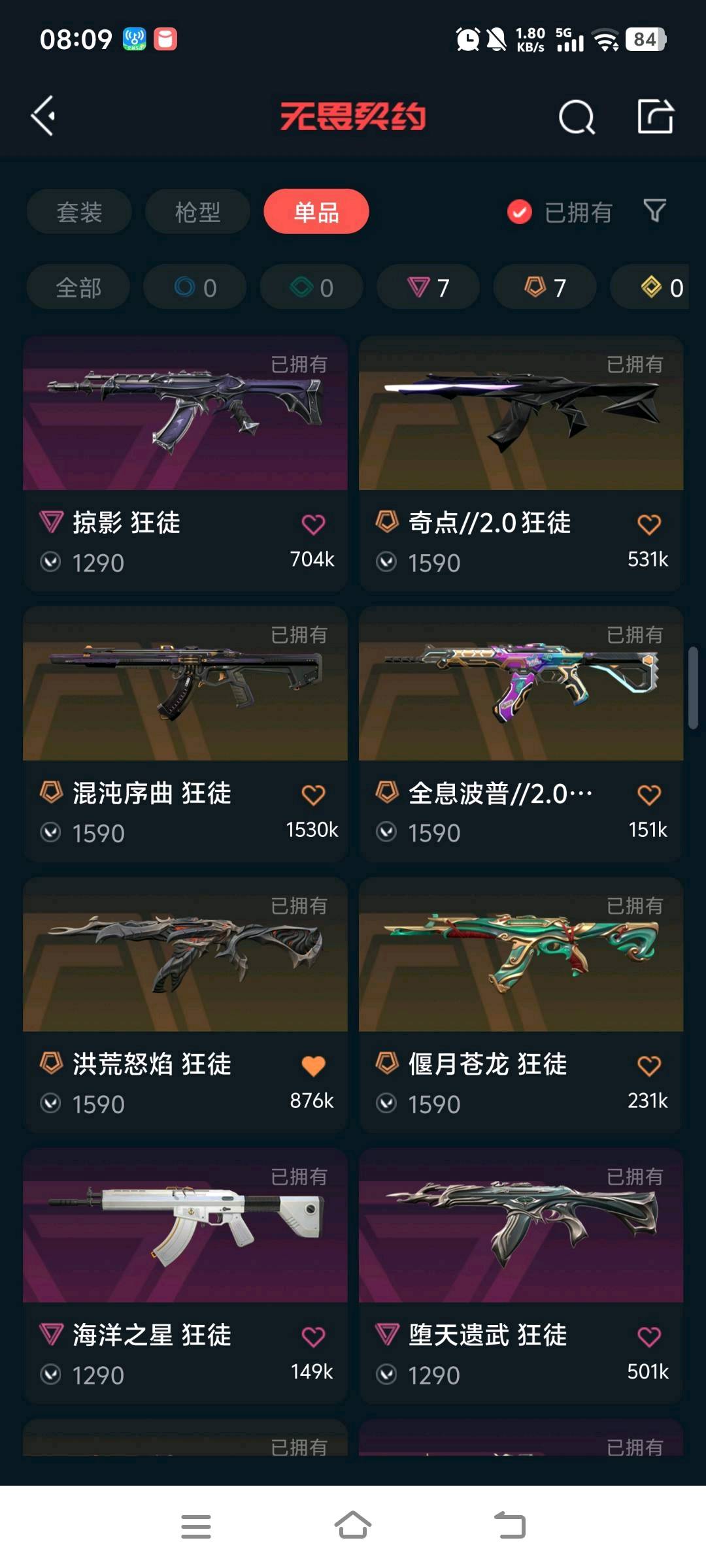Share this page via the share icon
The height and width of the screenshot is (1568, 706).
point(655,117)
